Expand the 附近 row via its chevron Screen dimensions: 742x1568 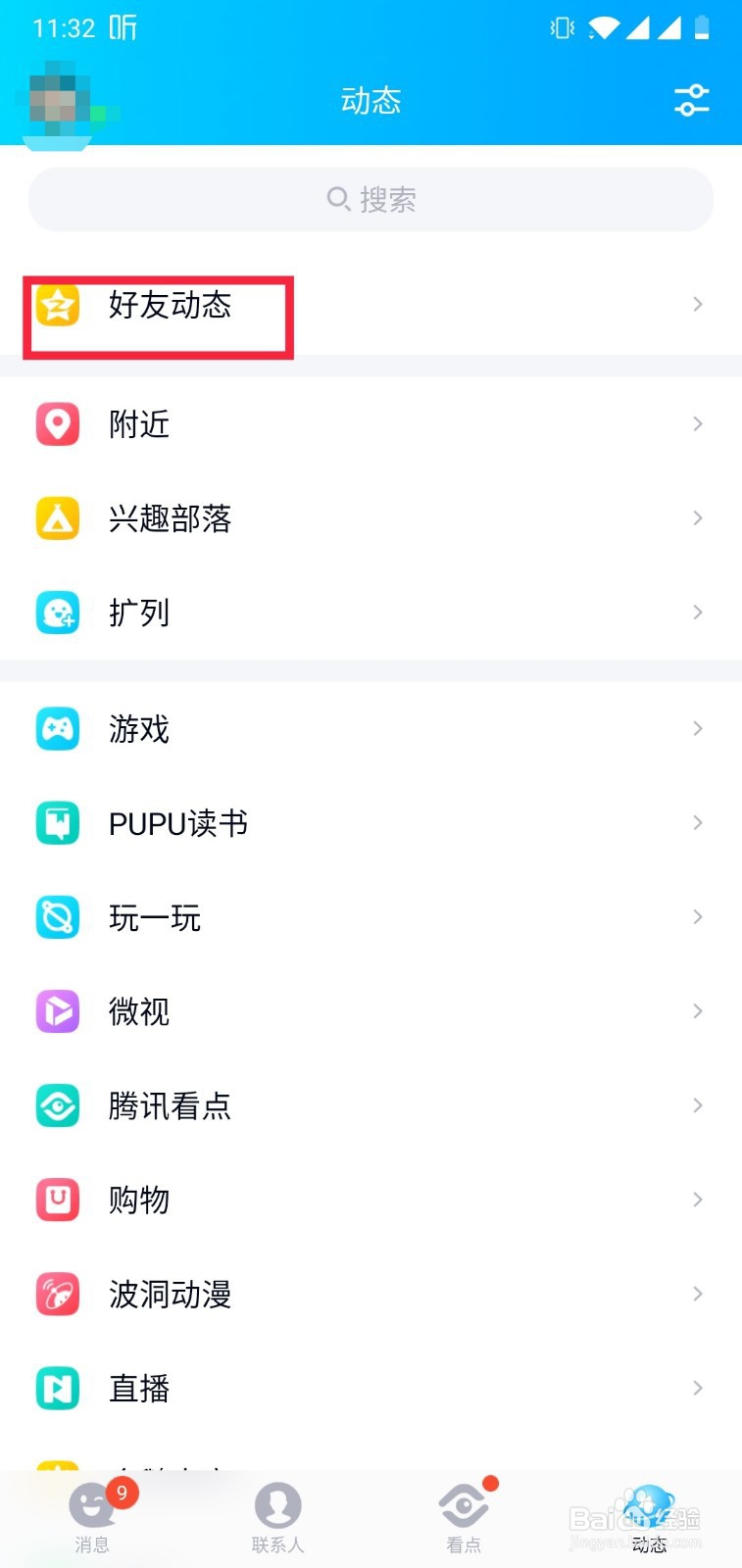pyautogui.click(x=697, y=424)
